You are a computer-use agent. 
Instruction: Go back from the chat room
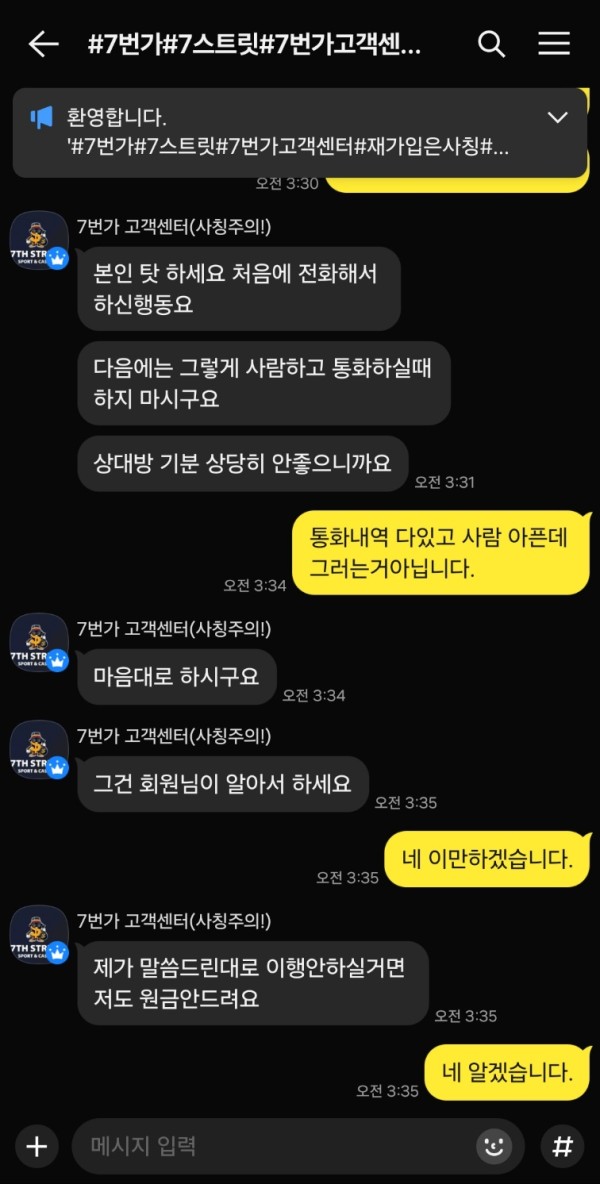[43, 44]
